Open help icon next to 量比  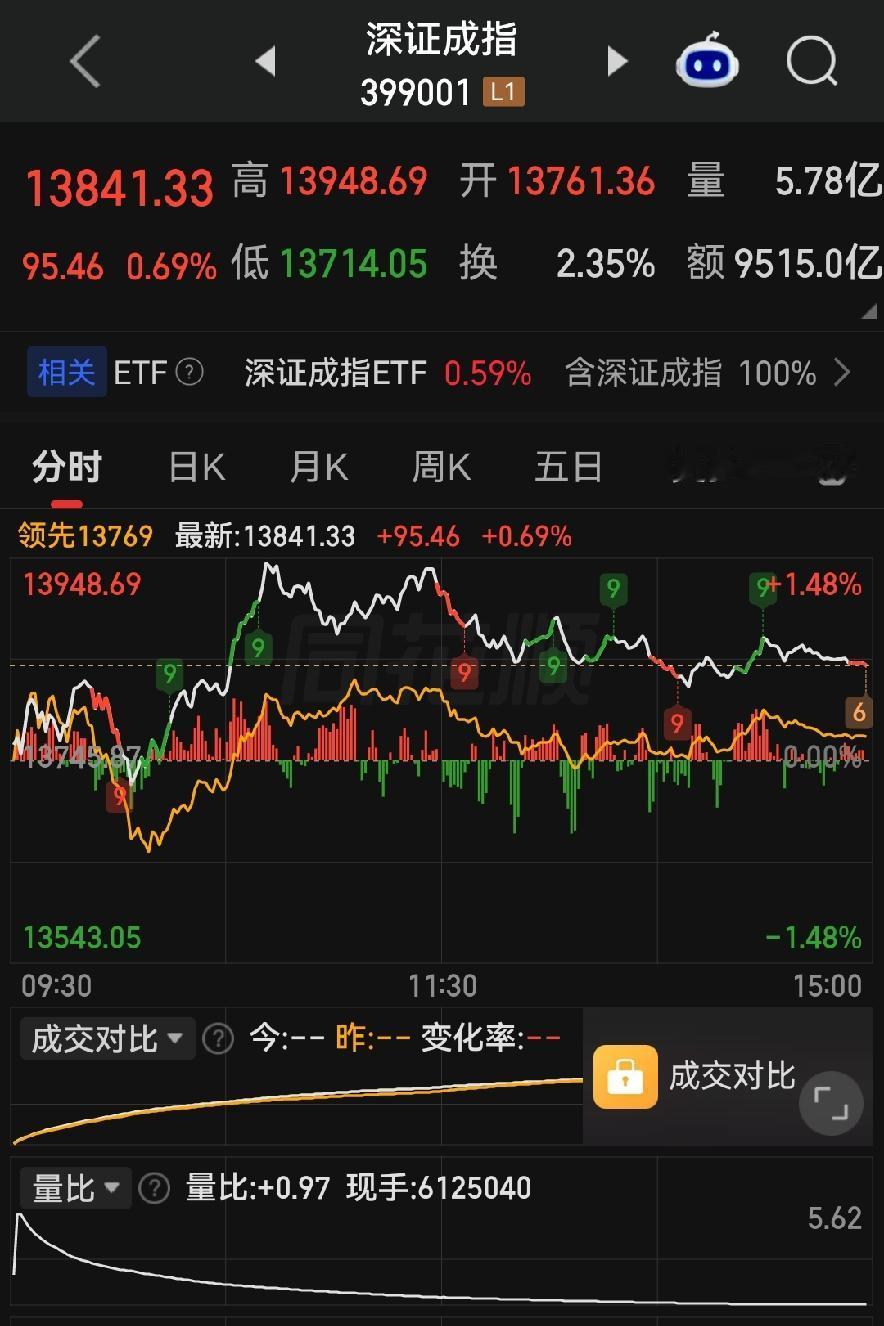pyautogui.click(x=154, y=1189)
